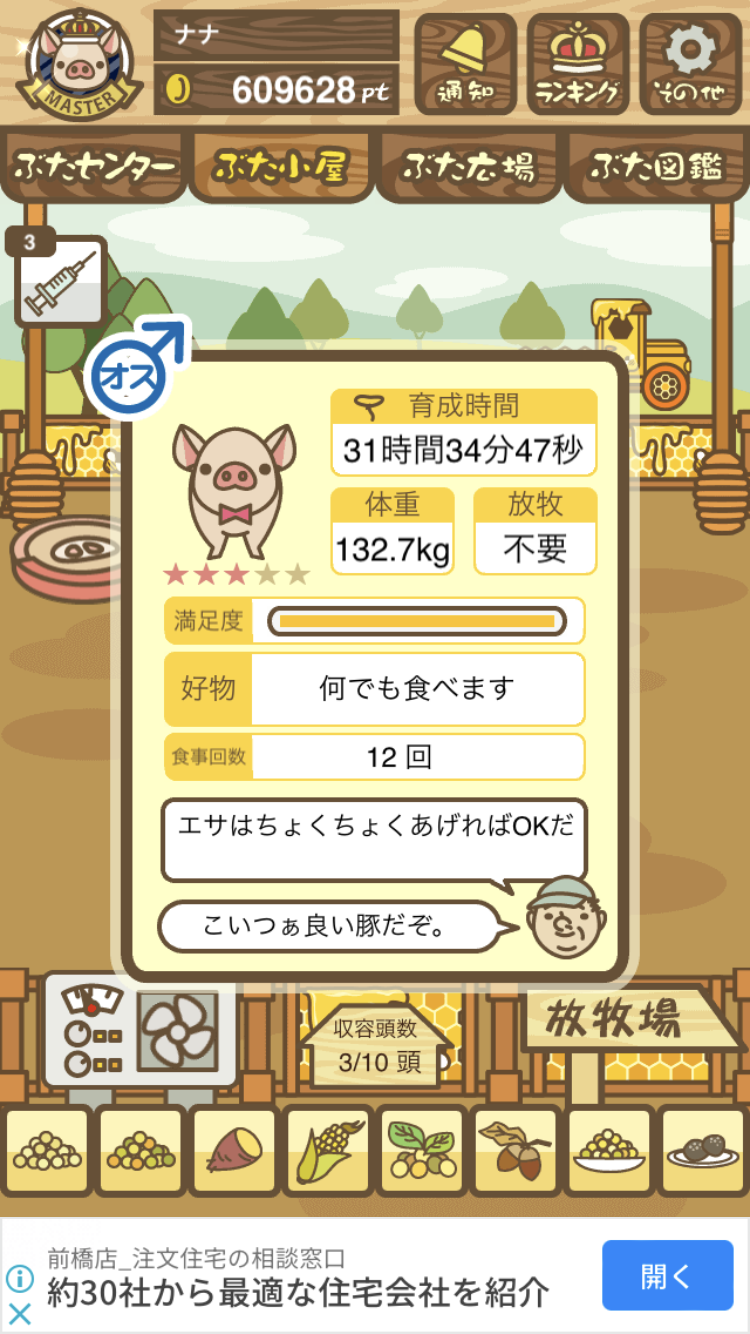Open the ランキング crown button
The image size is (750, 1334).
pyautogui.click(x=578, y=64)
